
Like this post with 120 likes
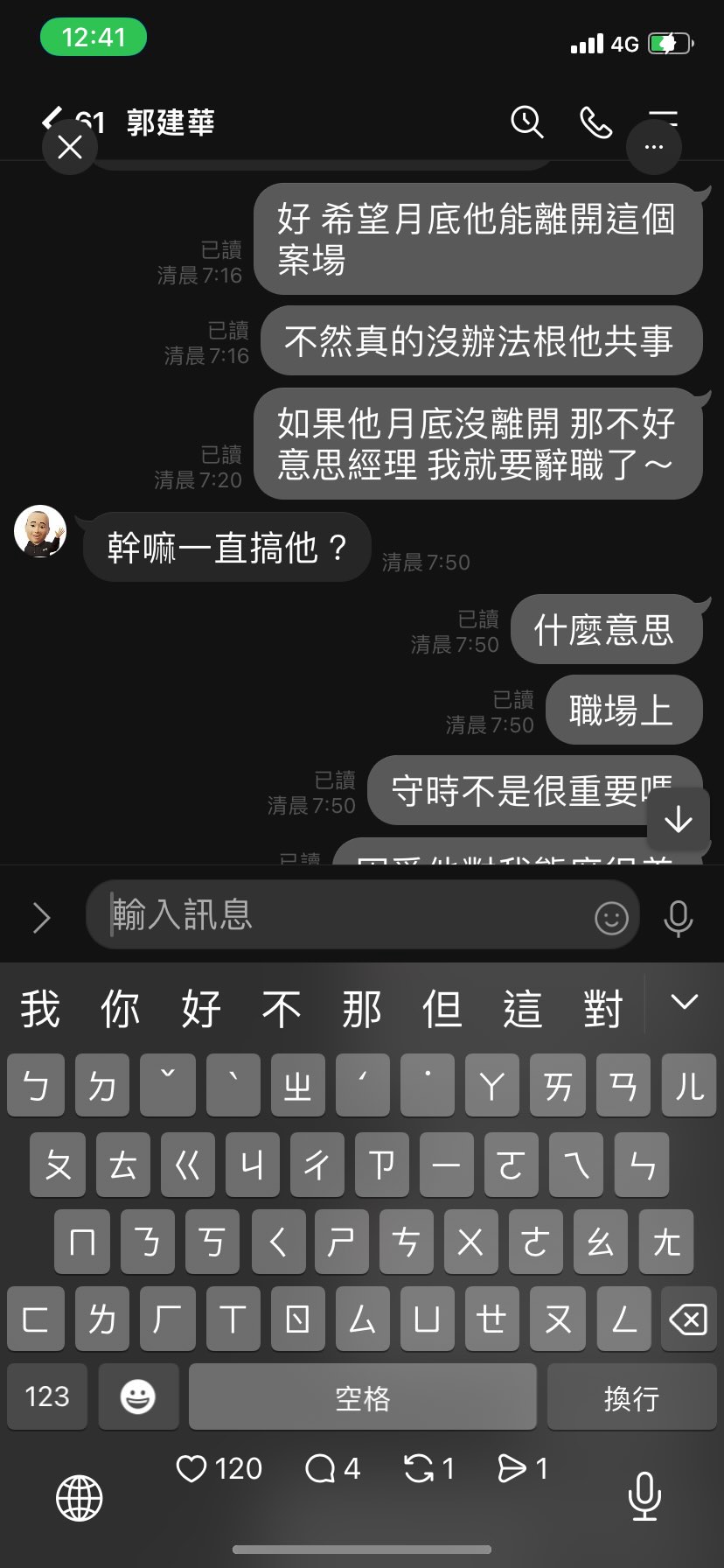[191, 1468]
